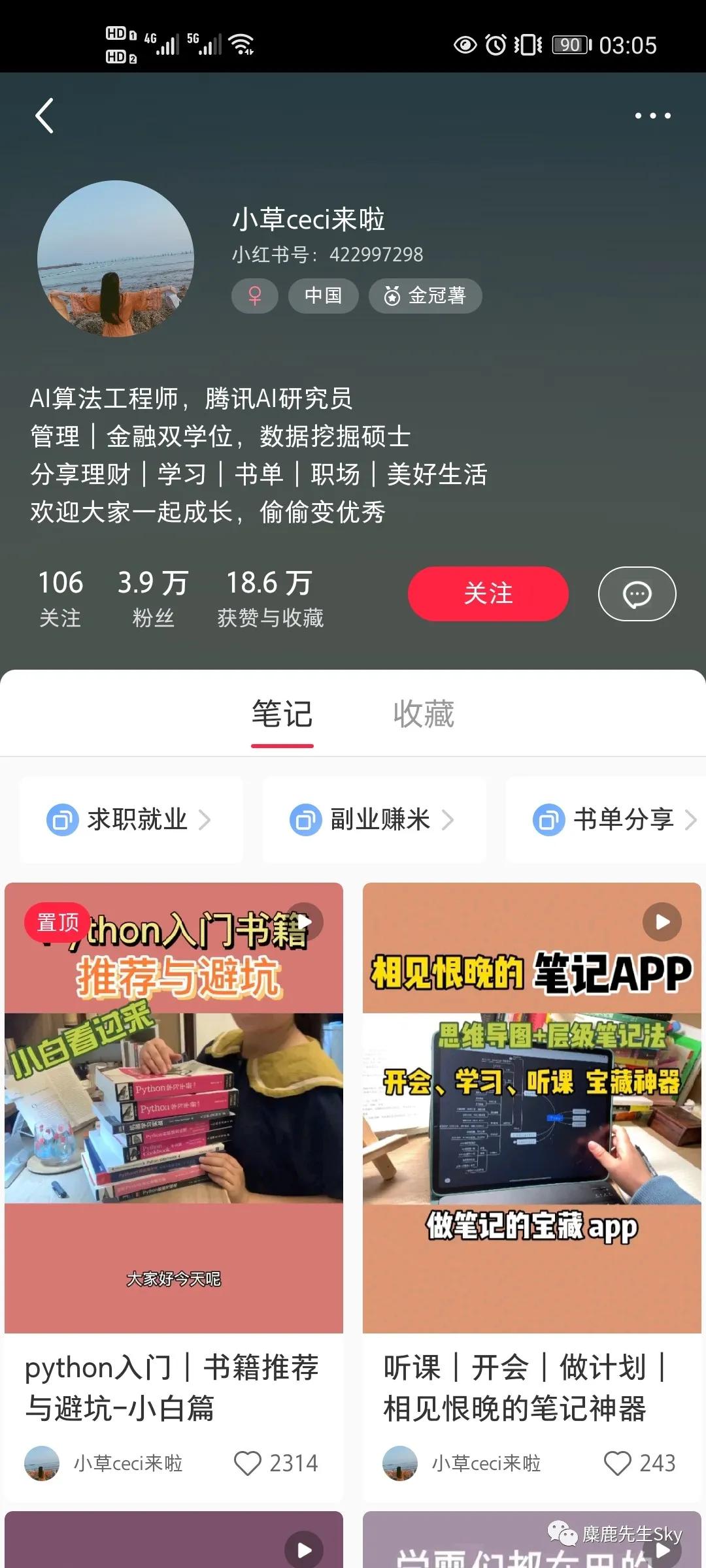This screenshot has height=1568, width=706.
Task: Open the private message chat bubble icon
Action: 636,593
